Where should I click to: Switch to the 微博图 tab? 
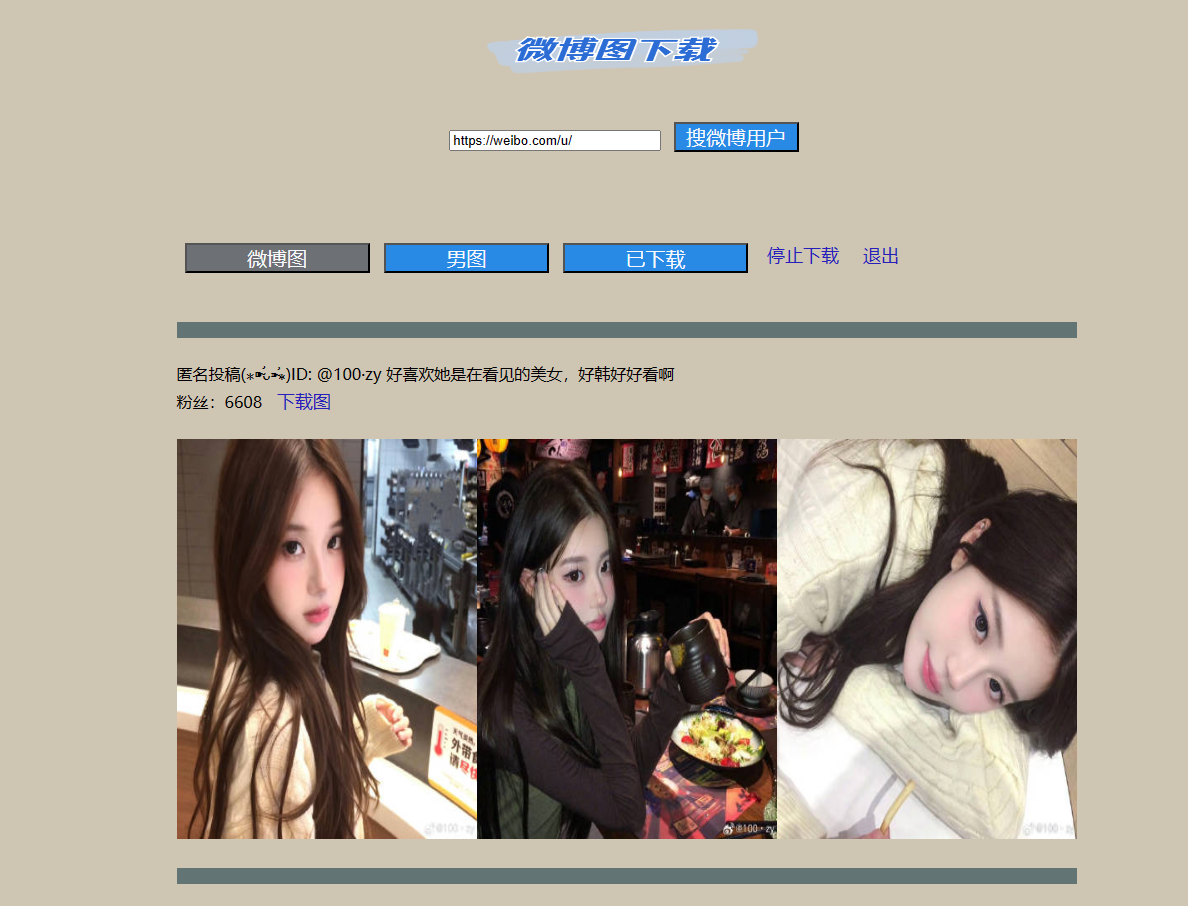click(277, 258)
